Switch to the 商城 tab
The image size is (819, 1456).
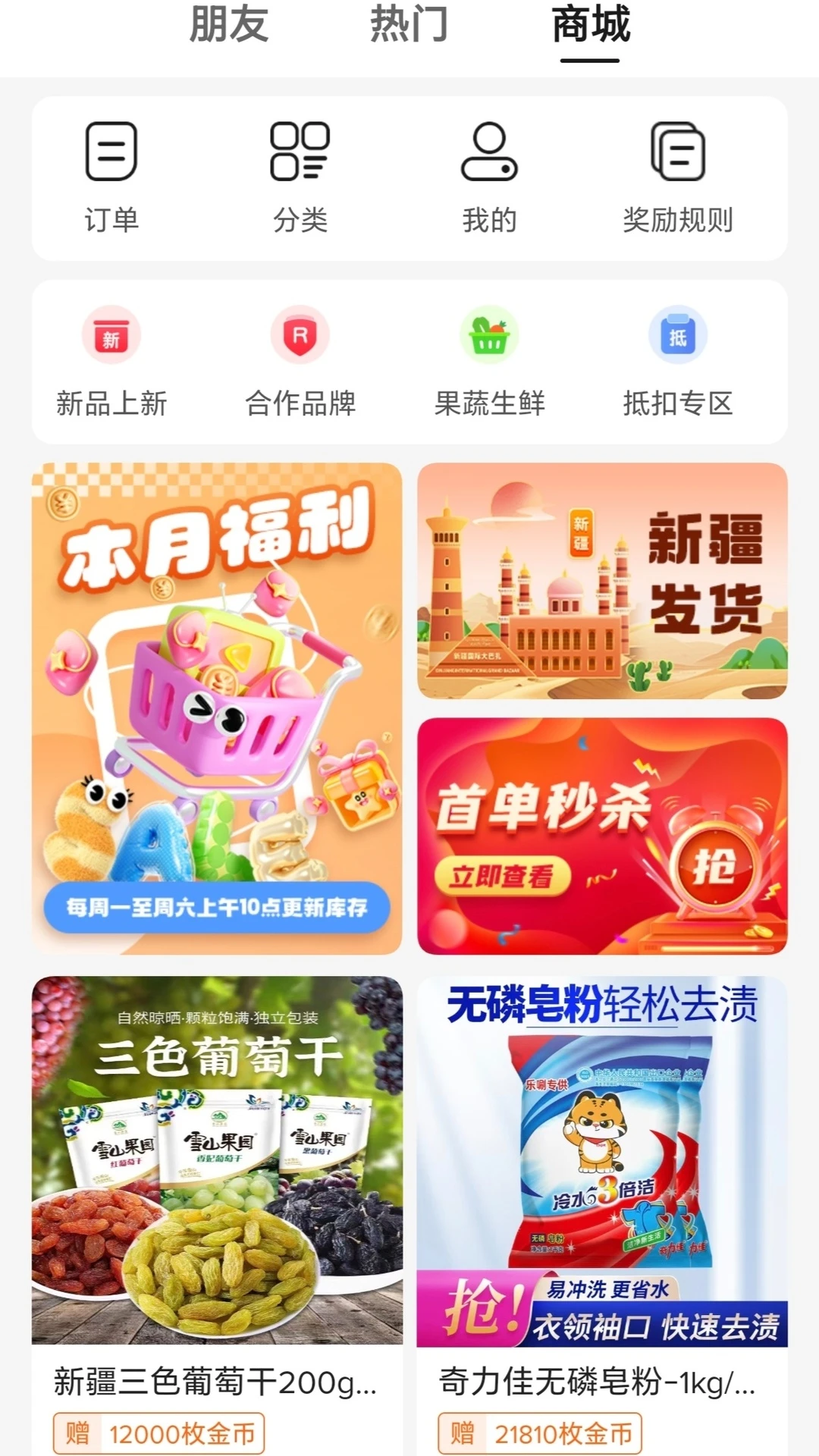click(591, 27)
